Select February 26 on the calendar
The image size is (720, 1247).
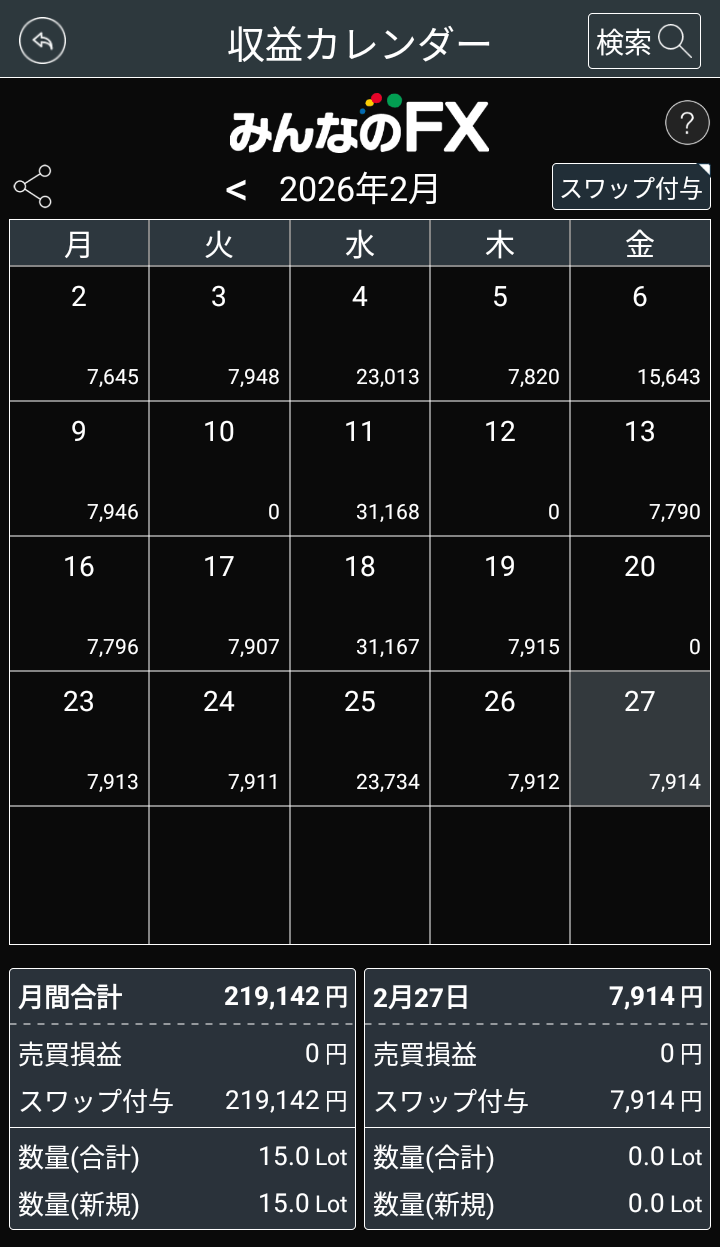coord(500,739)
